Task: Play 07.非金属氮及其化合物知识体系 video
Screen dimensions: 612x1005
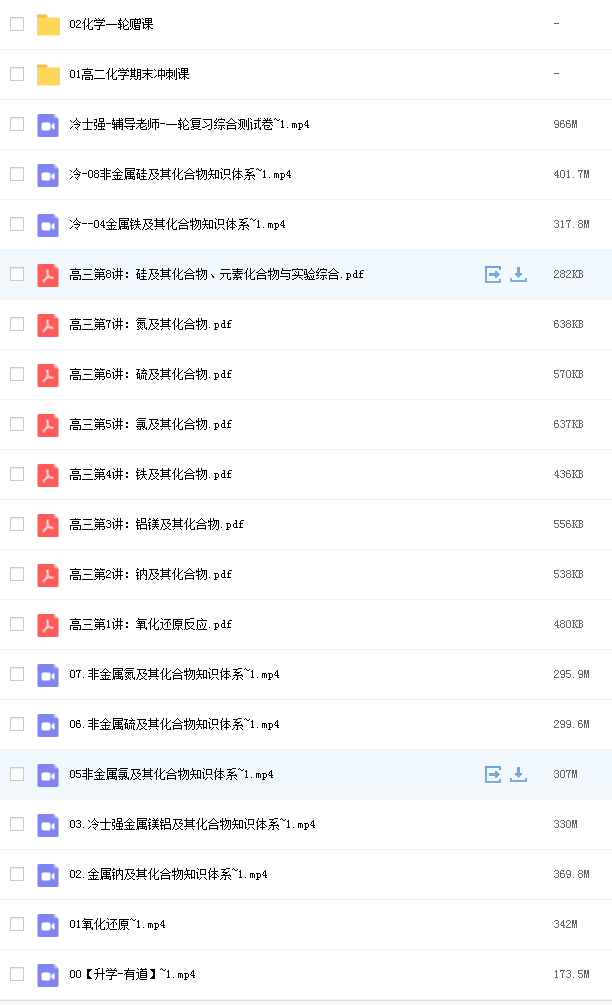Action: tap(174, 674)
